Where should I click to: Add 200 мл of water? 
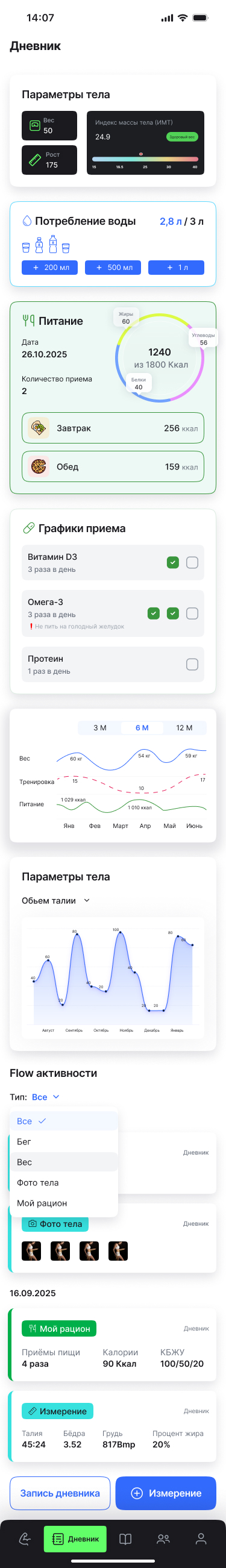[49, 267]
